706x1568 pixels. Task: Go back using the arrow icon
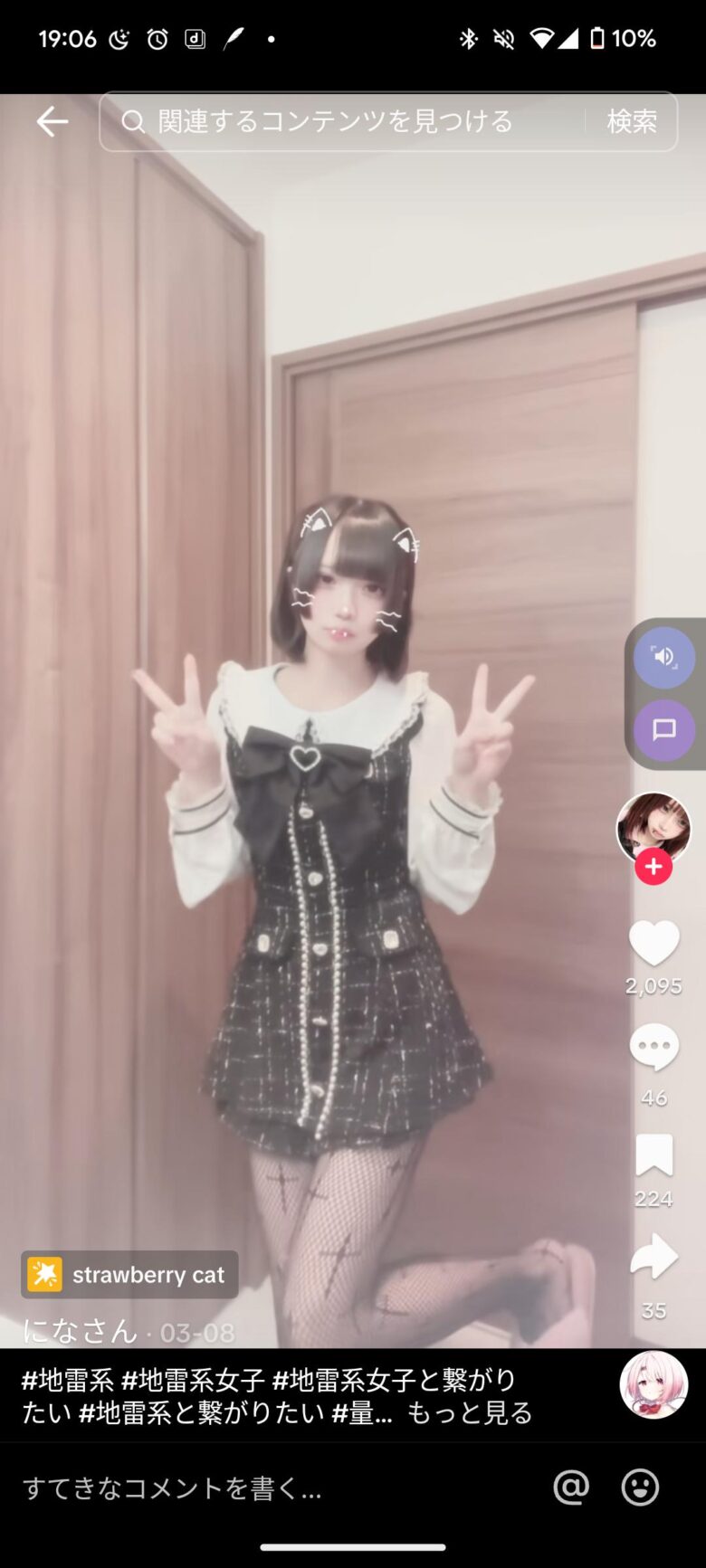pyautogui.click(x=52, y=121)
